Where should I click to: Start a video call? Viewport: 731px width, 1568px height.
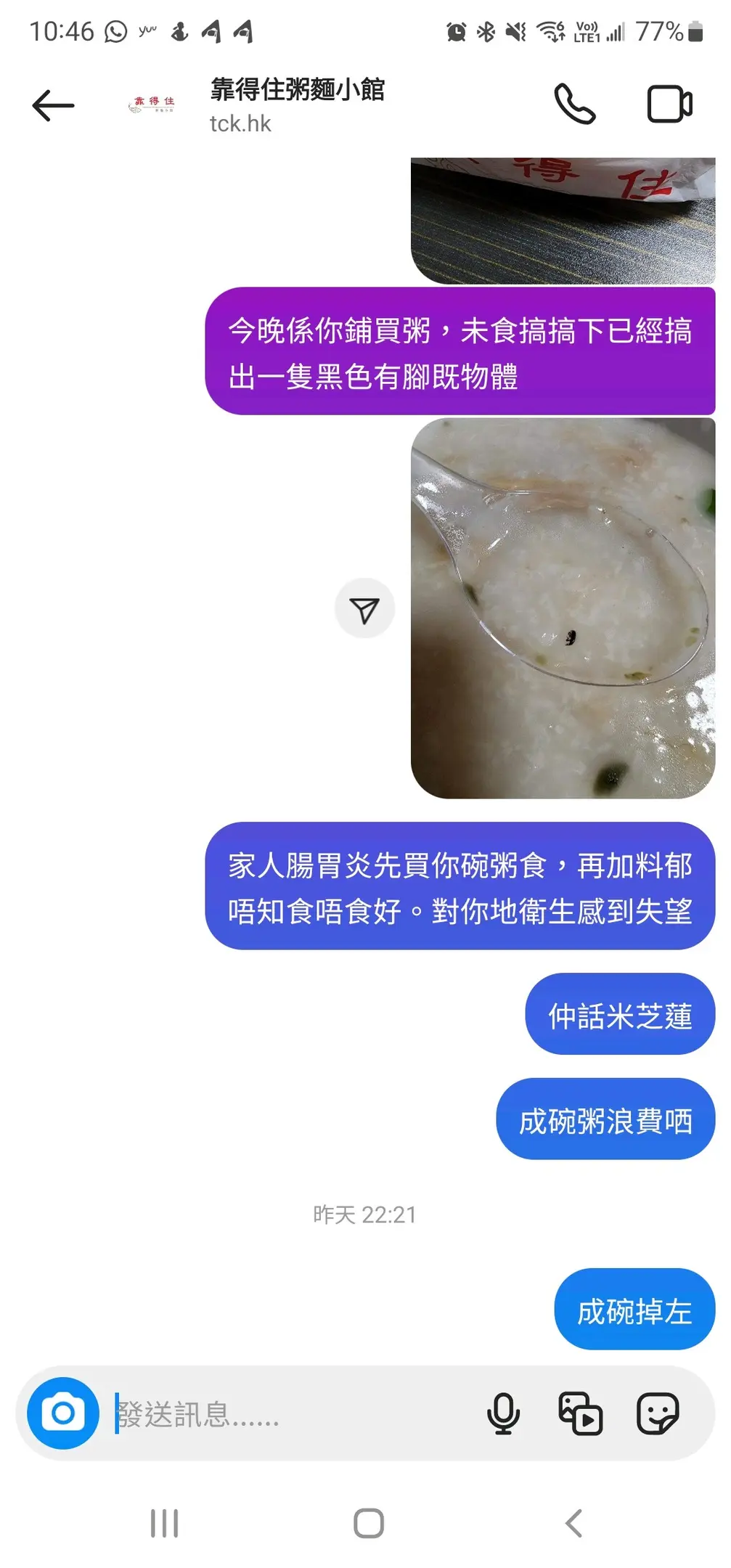pyautogui.click(x=669, y=105)
